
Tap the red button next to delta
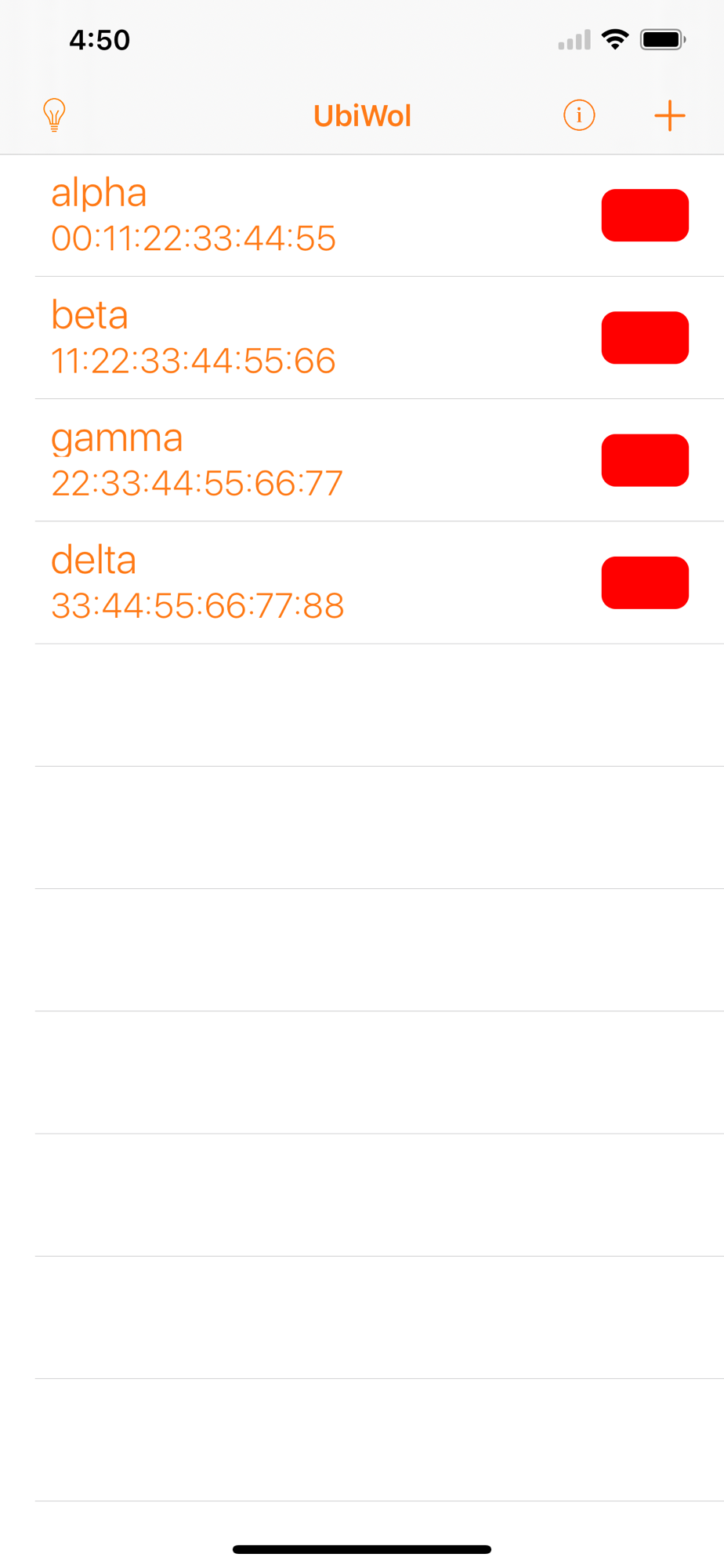pos(645,583)
